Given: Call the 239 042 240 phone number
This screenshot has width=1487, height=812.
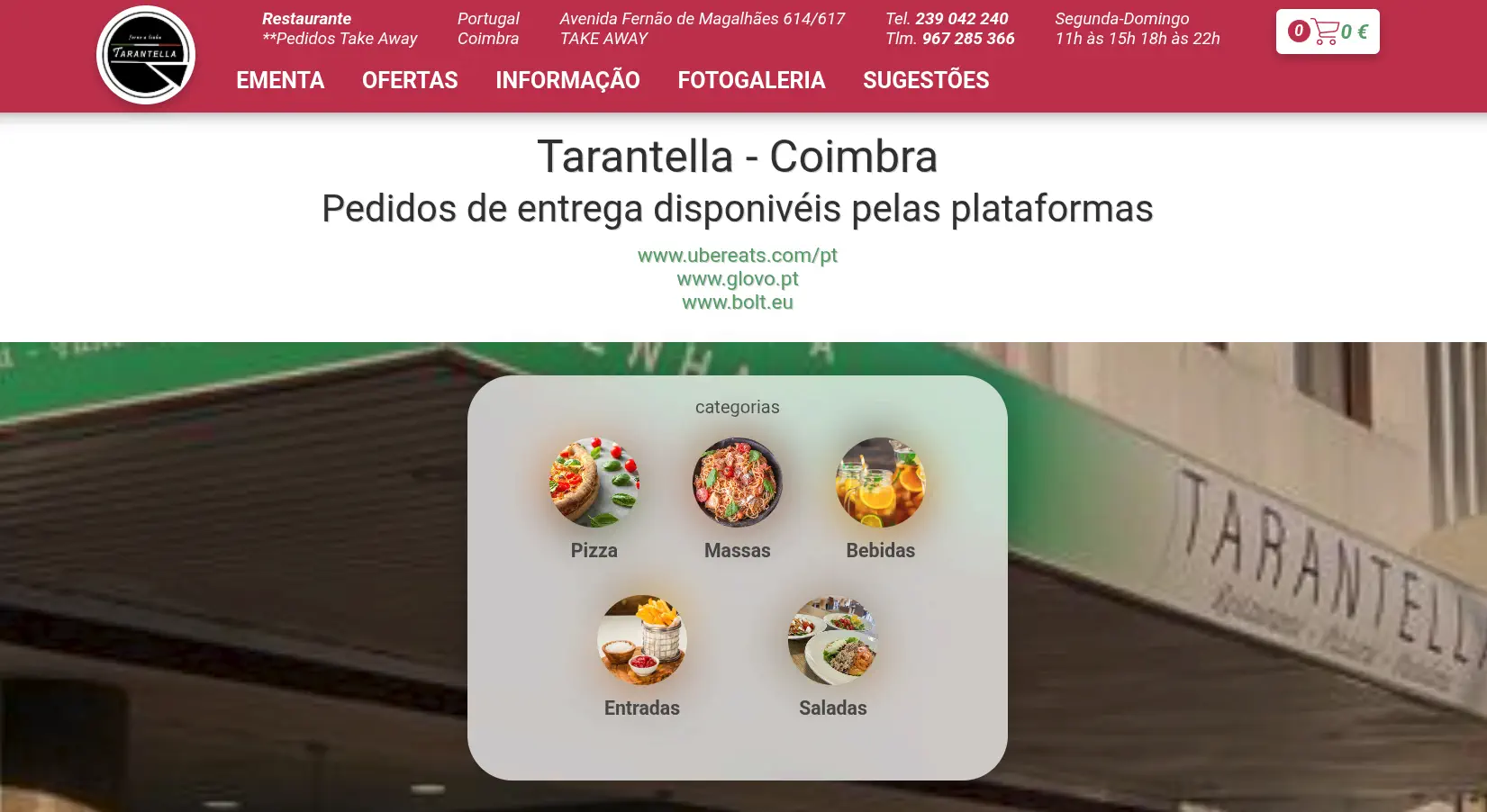Looking at the screenshot, I should click(x=961, y=19).
